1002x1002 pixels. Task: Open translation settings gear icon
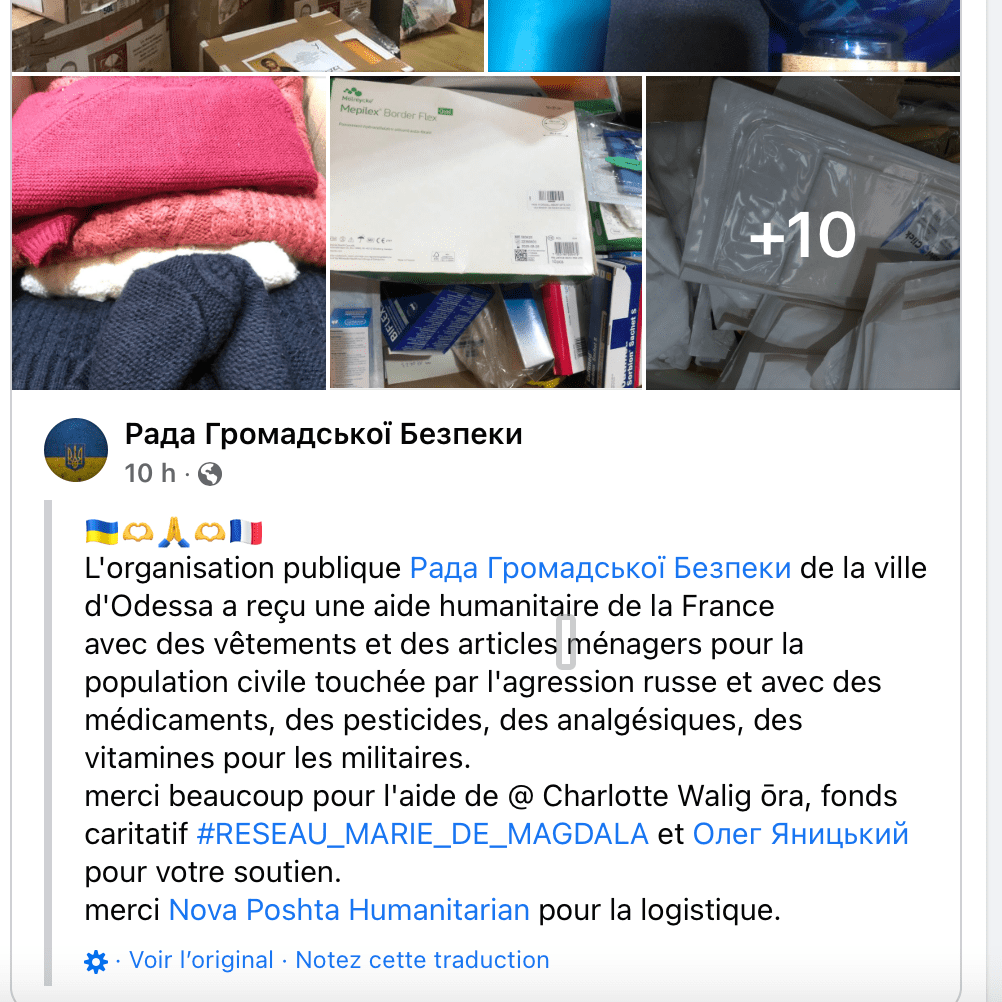96,961
